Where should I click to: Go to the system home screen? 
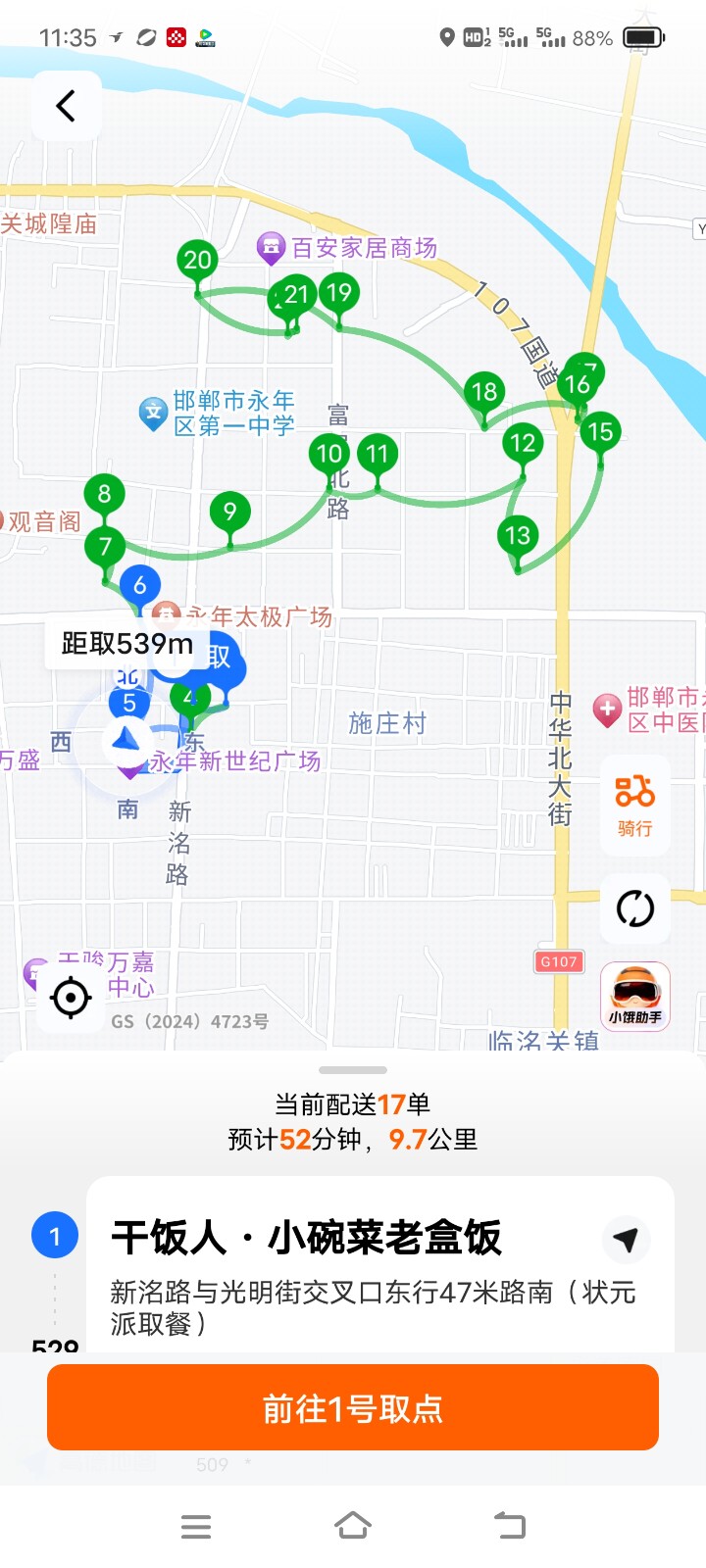tap(353, 1526)
